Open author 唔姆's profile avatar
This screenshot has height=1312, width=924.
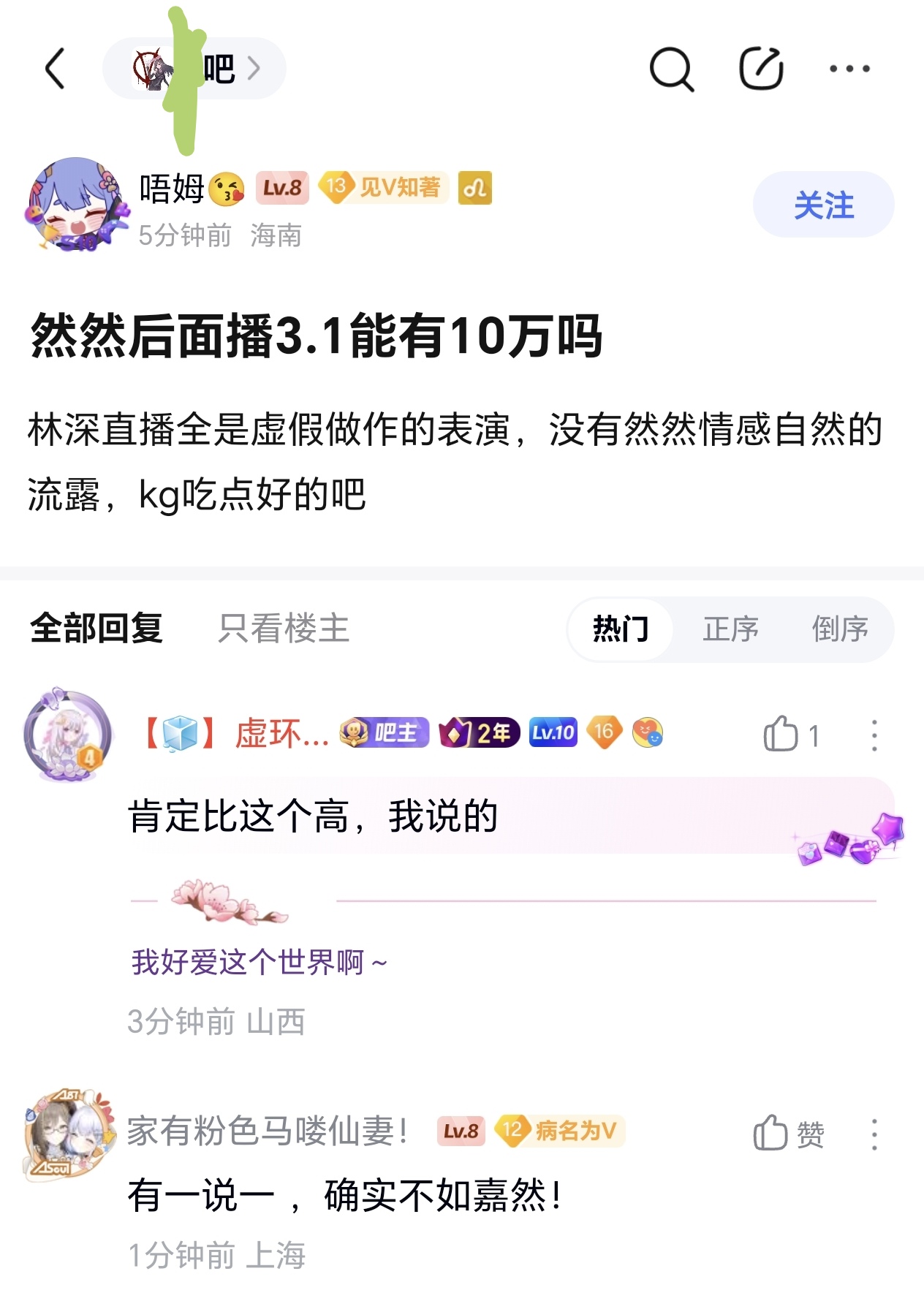[76, 205]
